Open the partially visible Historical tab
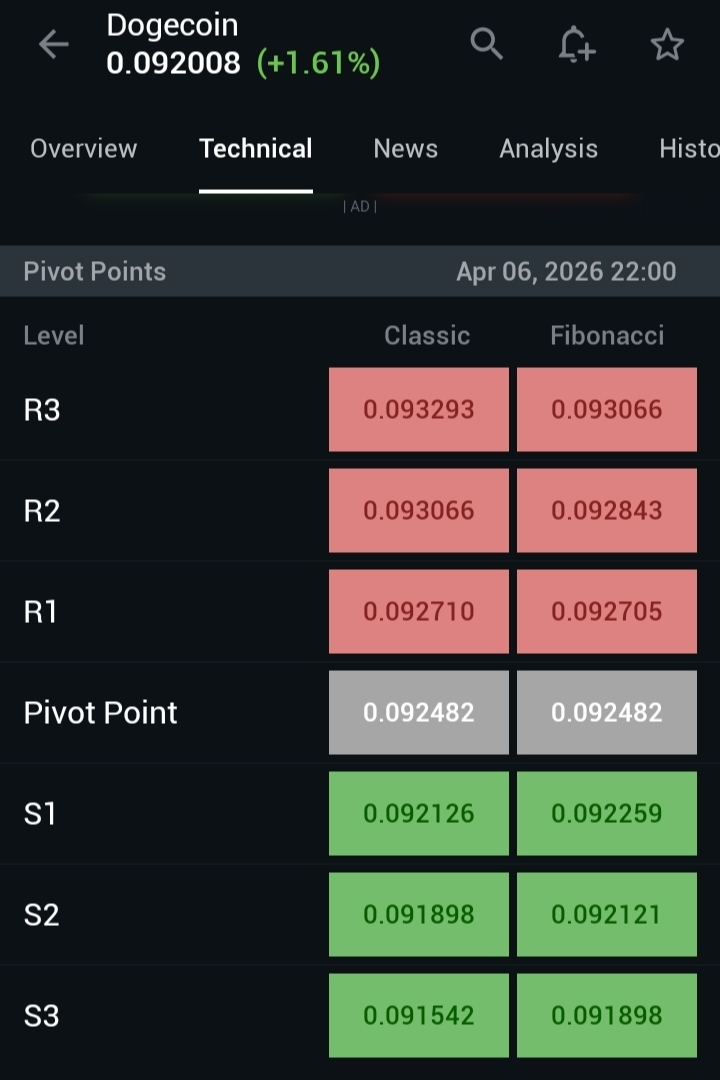Viewport: 720px width, 1080px height. click(690, 149)
